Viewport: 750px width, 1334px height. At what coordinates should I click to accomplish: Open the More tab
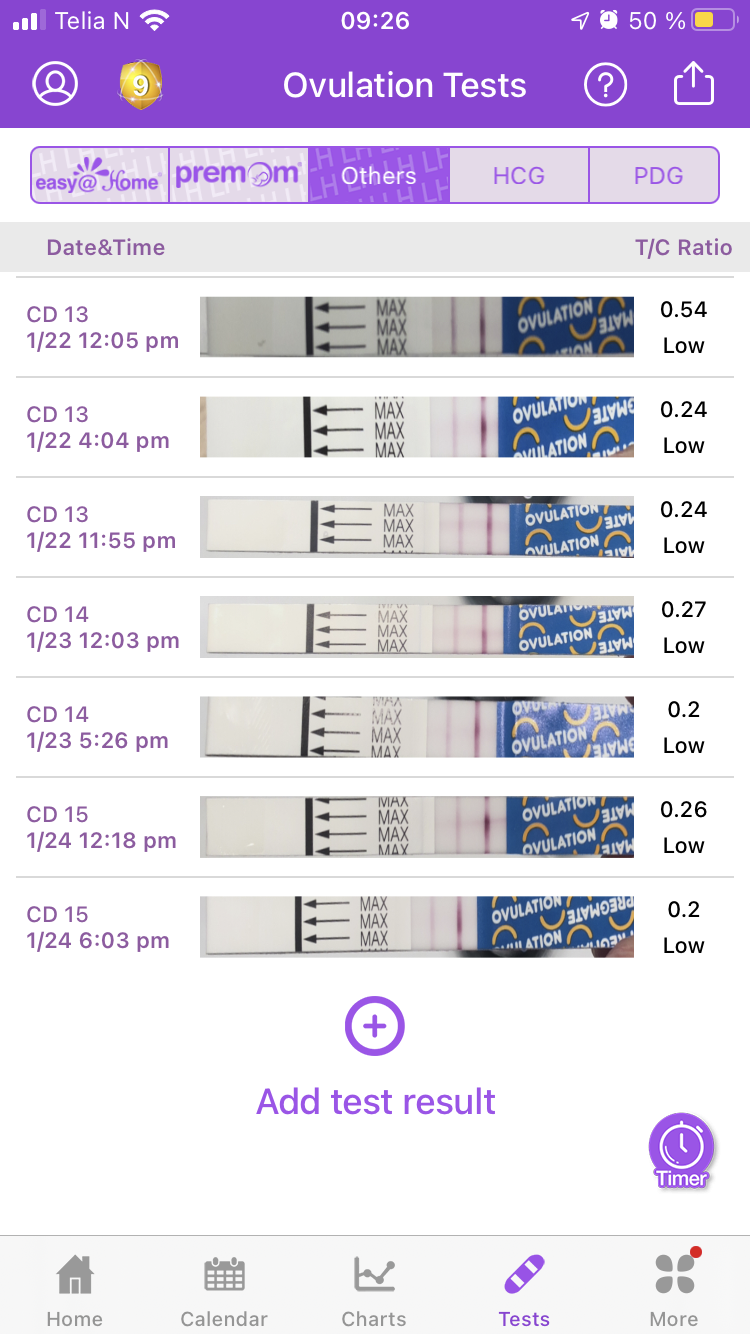pyautogui.click(x=674, y=1291)
